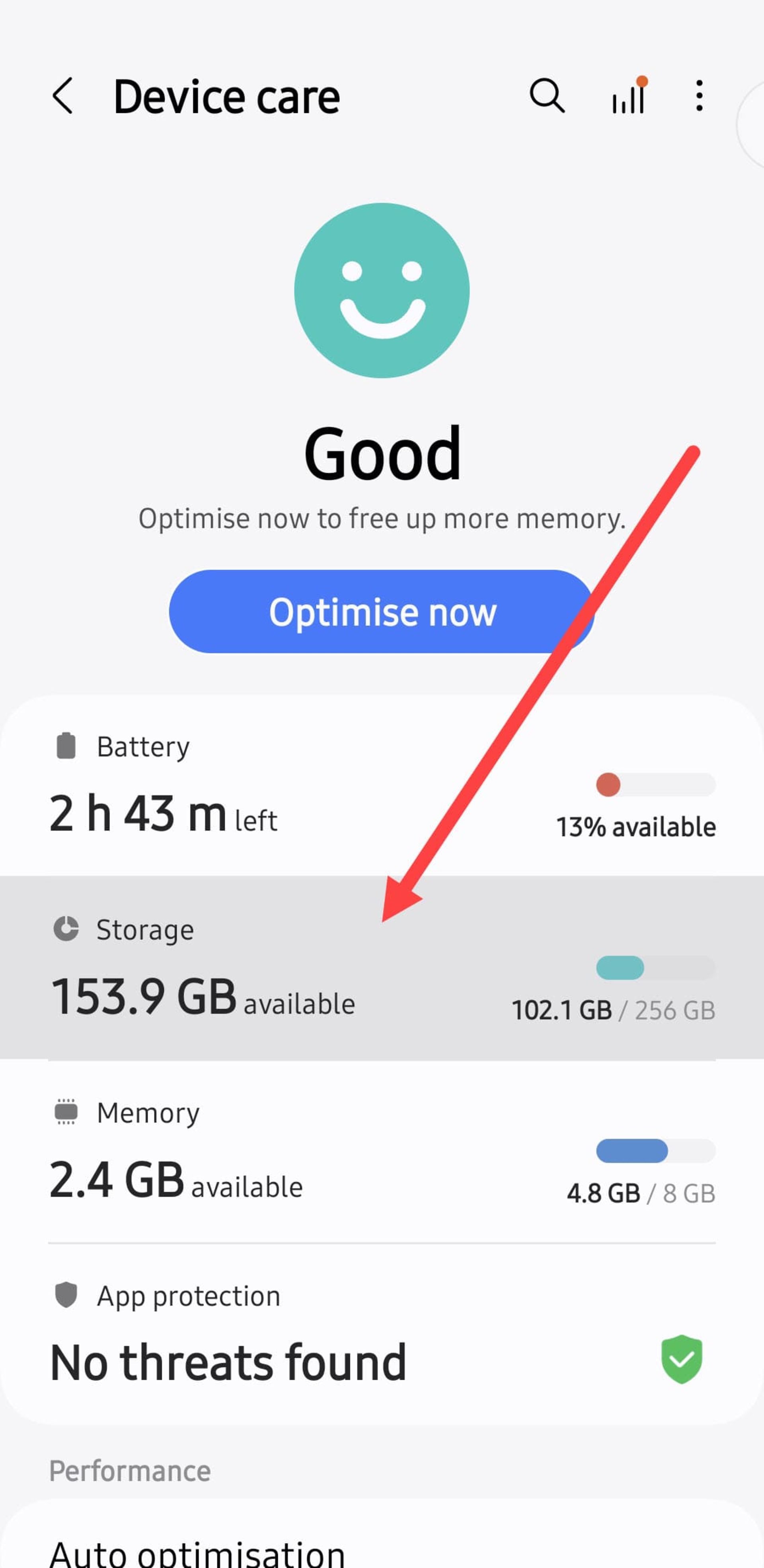Open search in Device care

tap(546, 96)
